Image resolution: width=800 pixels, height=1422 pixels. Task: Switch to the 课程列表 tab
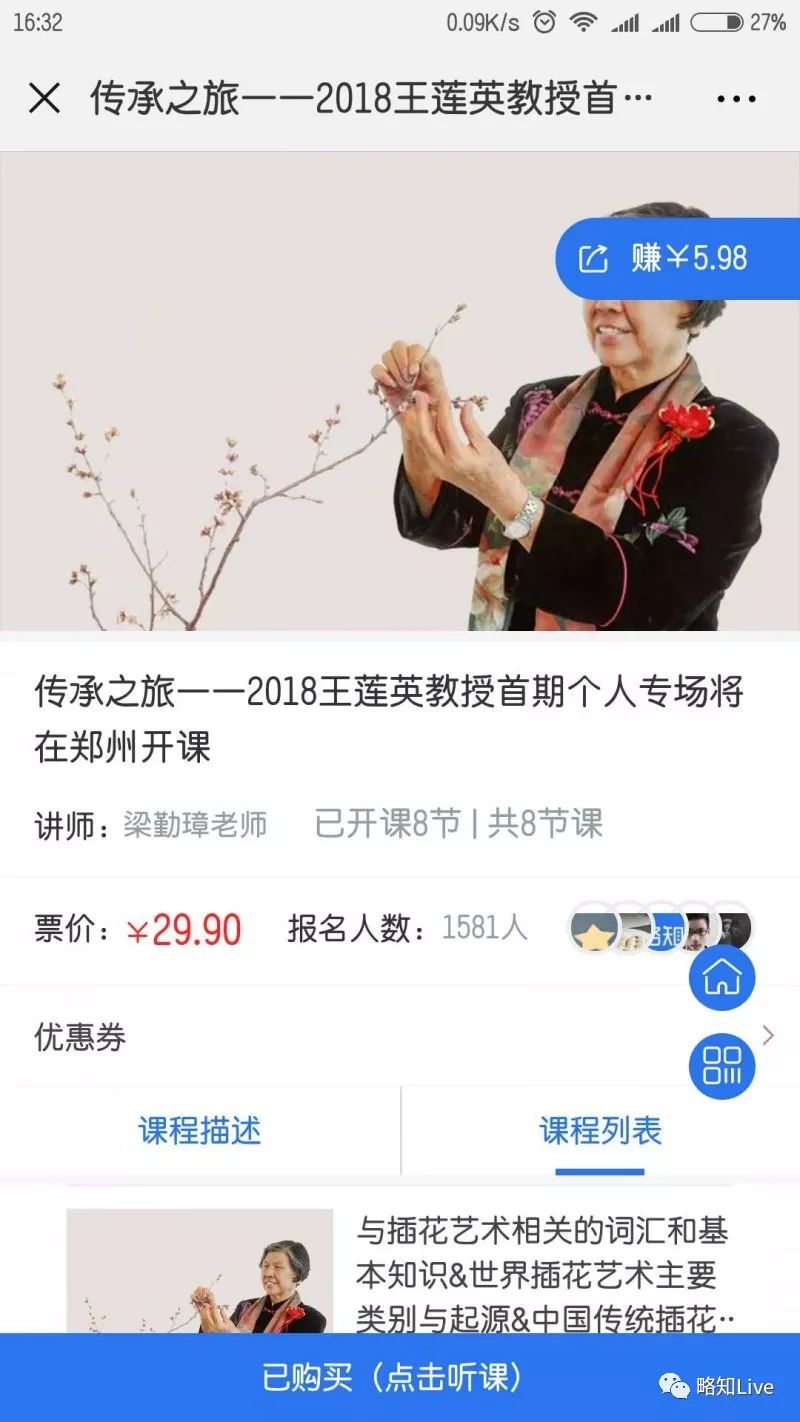coord(600,1131)
